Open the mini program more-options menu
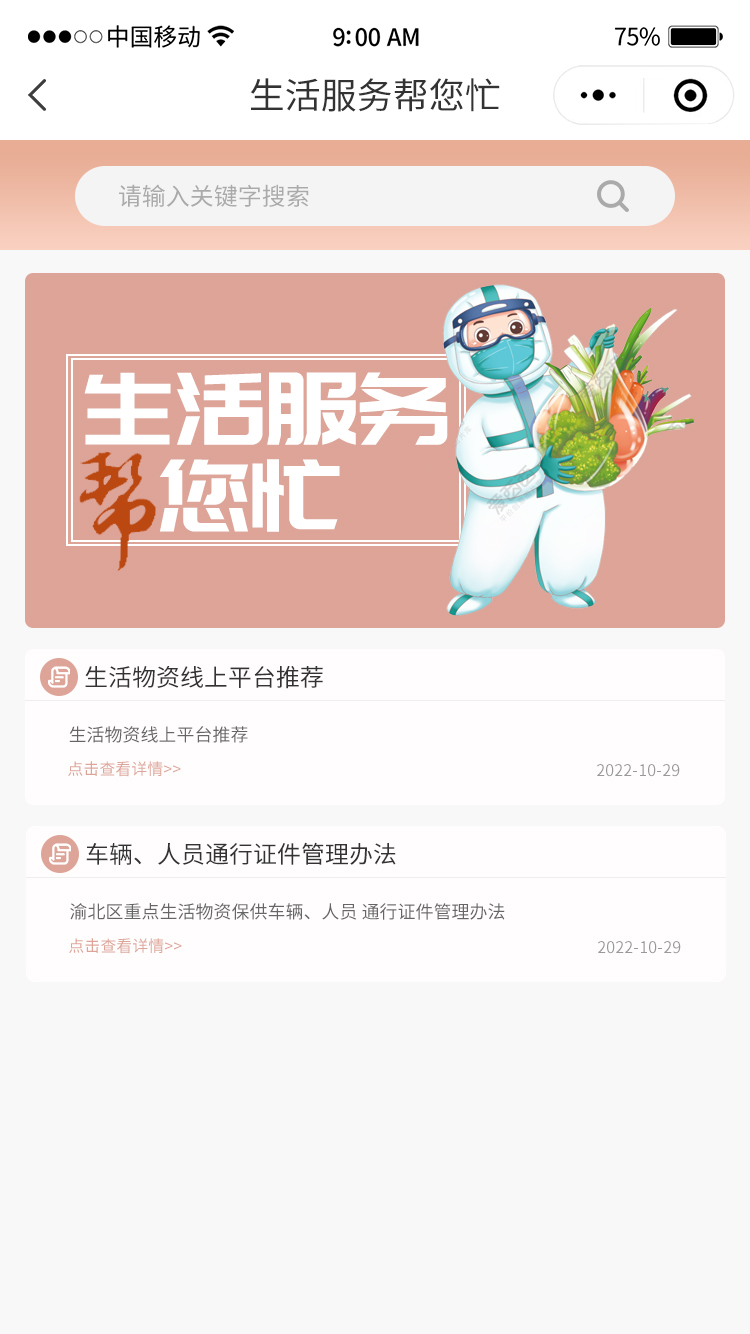 (598, 96)
